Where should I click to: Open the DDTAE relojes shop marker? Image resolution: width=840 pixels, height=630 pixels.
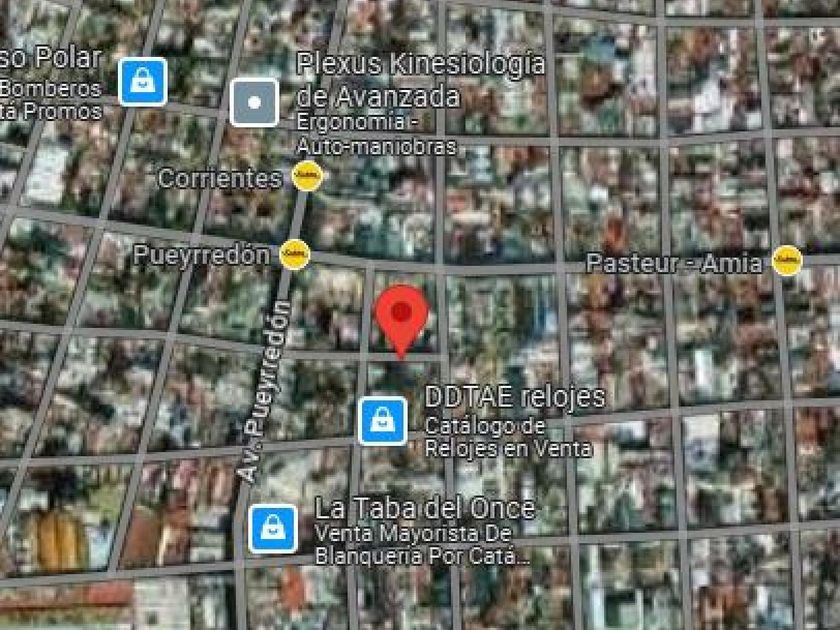click(382, 421)
